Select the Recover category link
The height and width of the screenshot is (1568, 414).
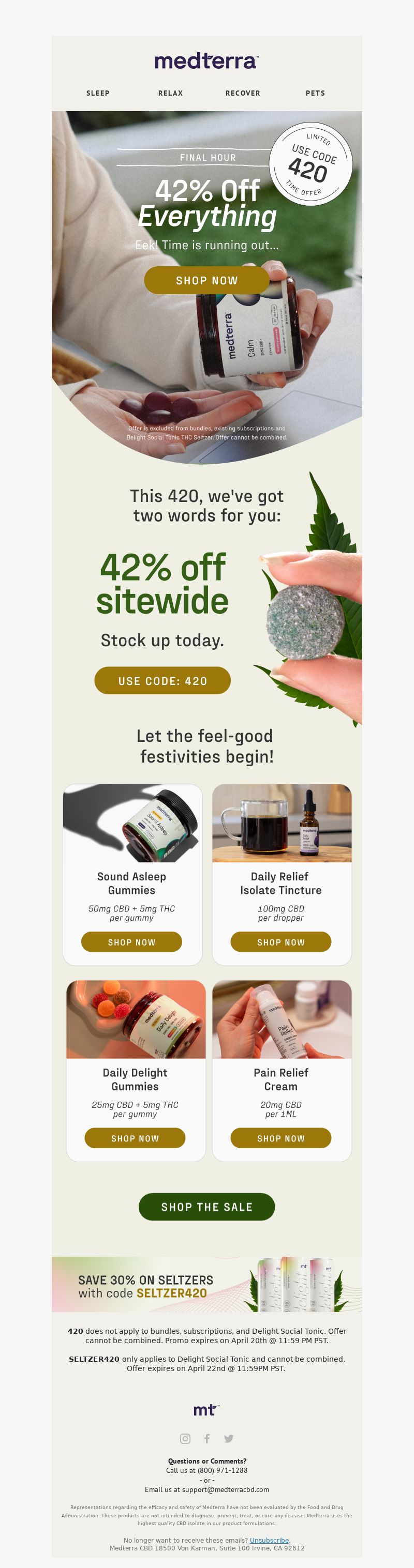243,93
